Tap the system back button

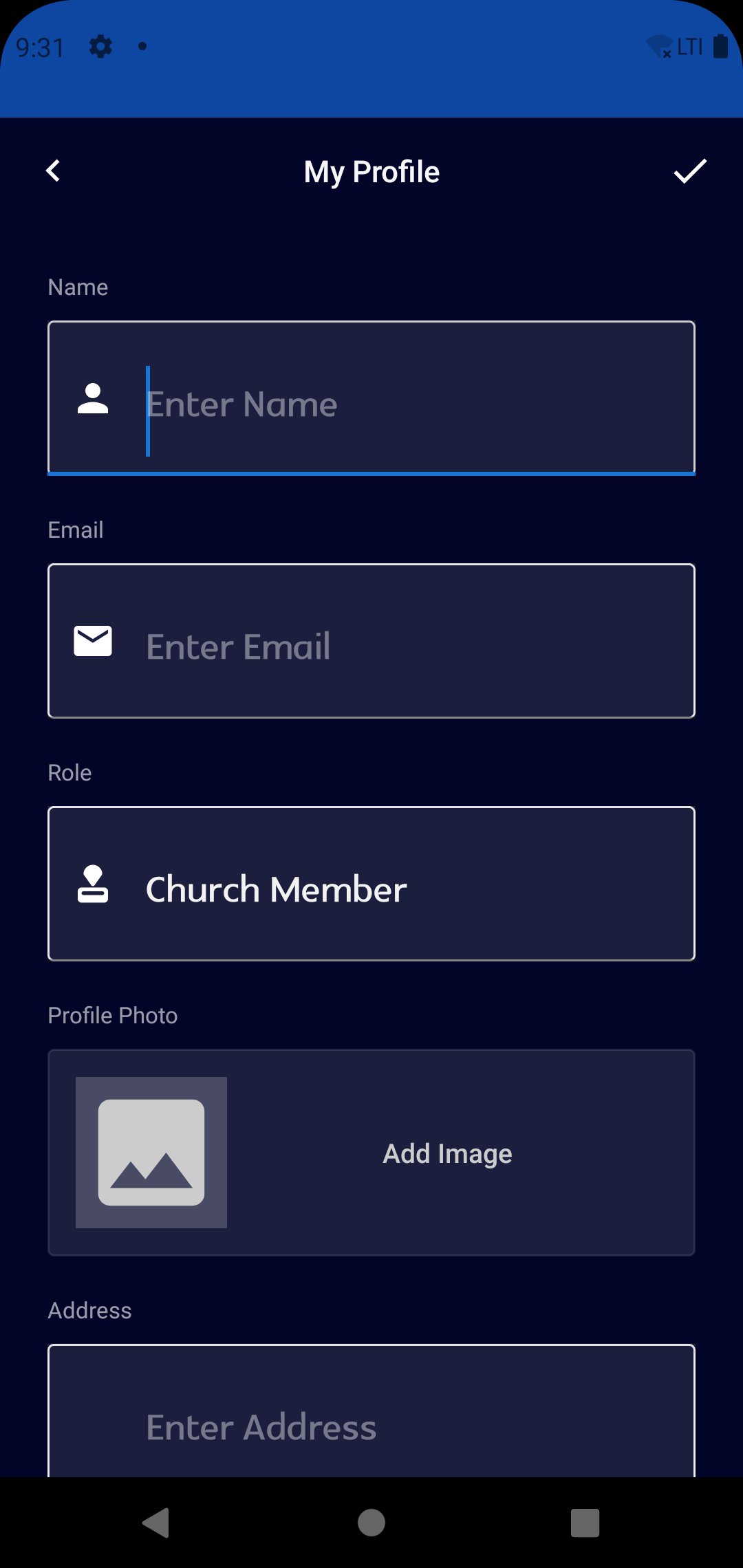point(157,1523)
